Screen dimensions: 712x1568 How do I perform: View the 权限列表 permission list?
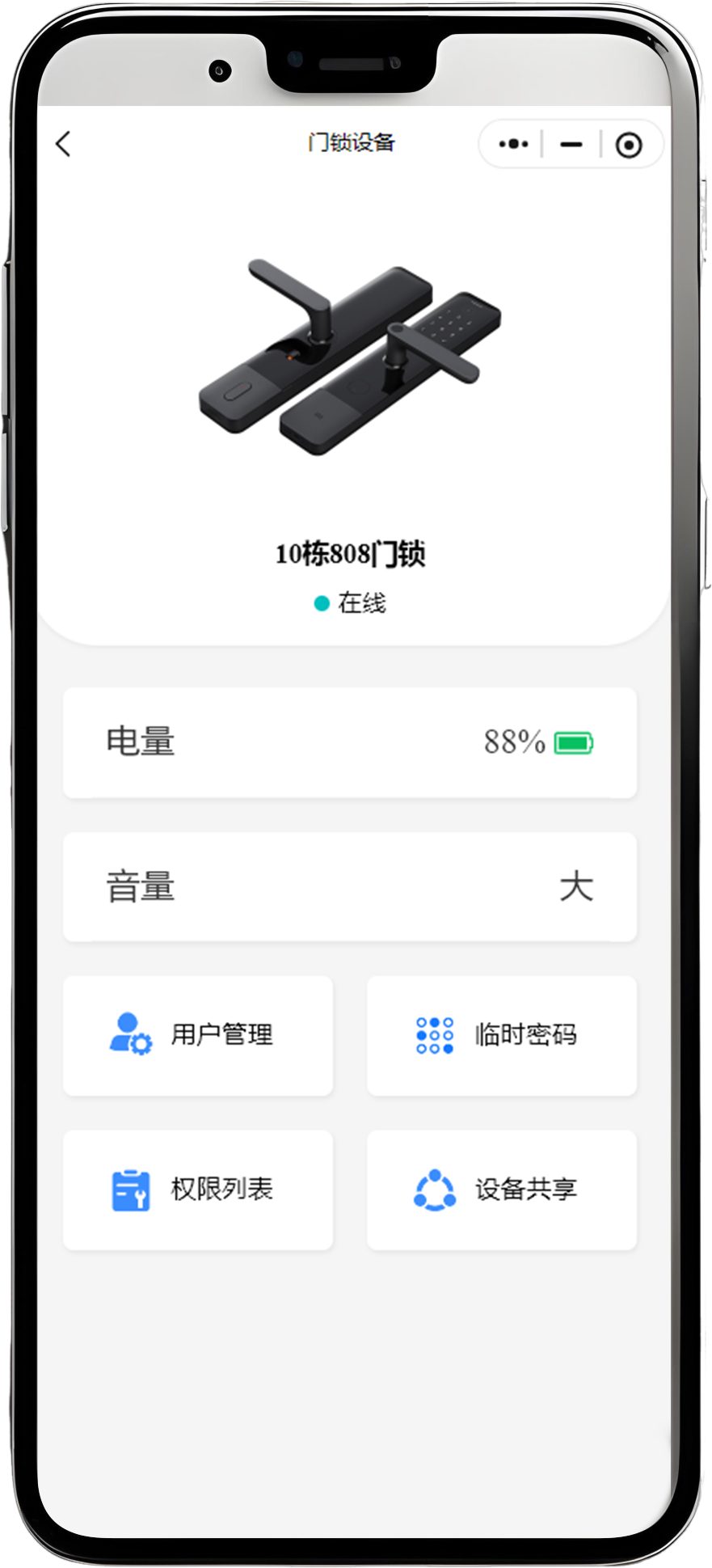(198, 1190)
